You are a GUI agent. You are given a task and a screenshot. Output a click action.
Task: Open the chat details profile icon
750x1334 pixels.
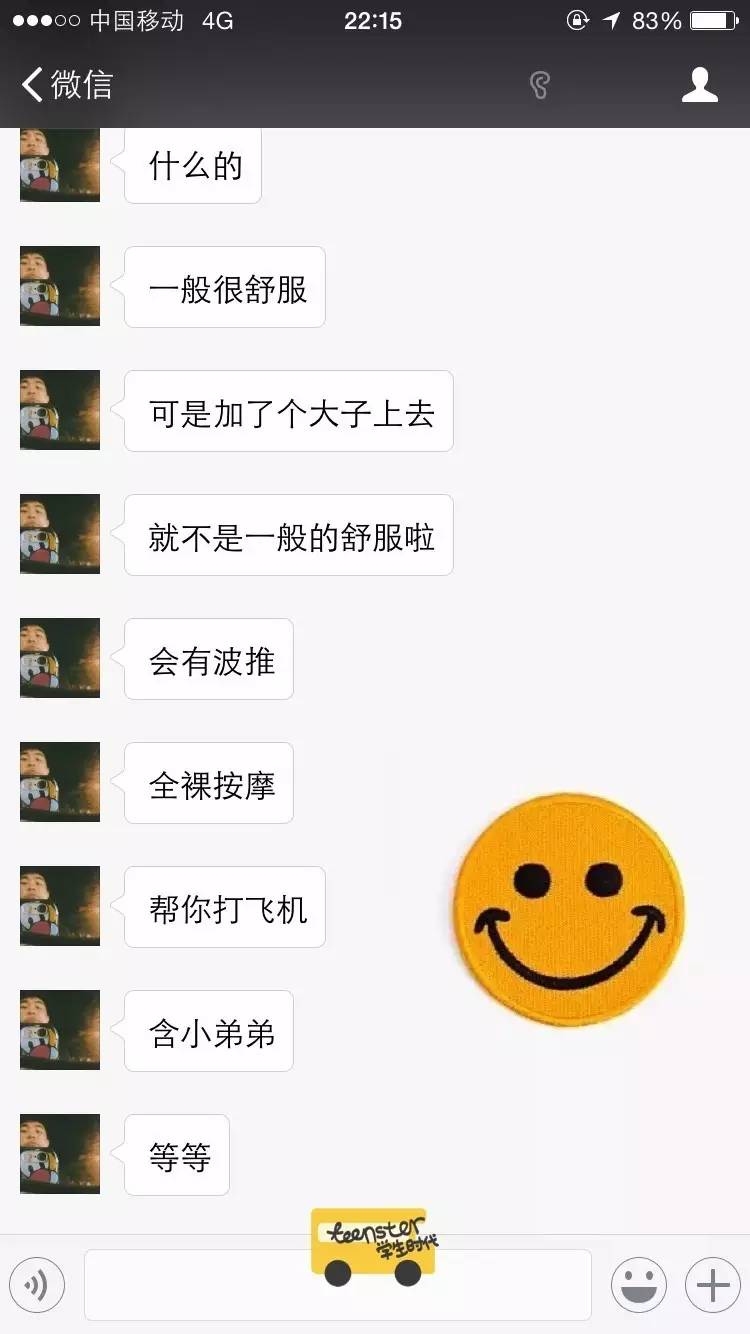(x=699, y=85)
